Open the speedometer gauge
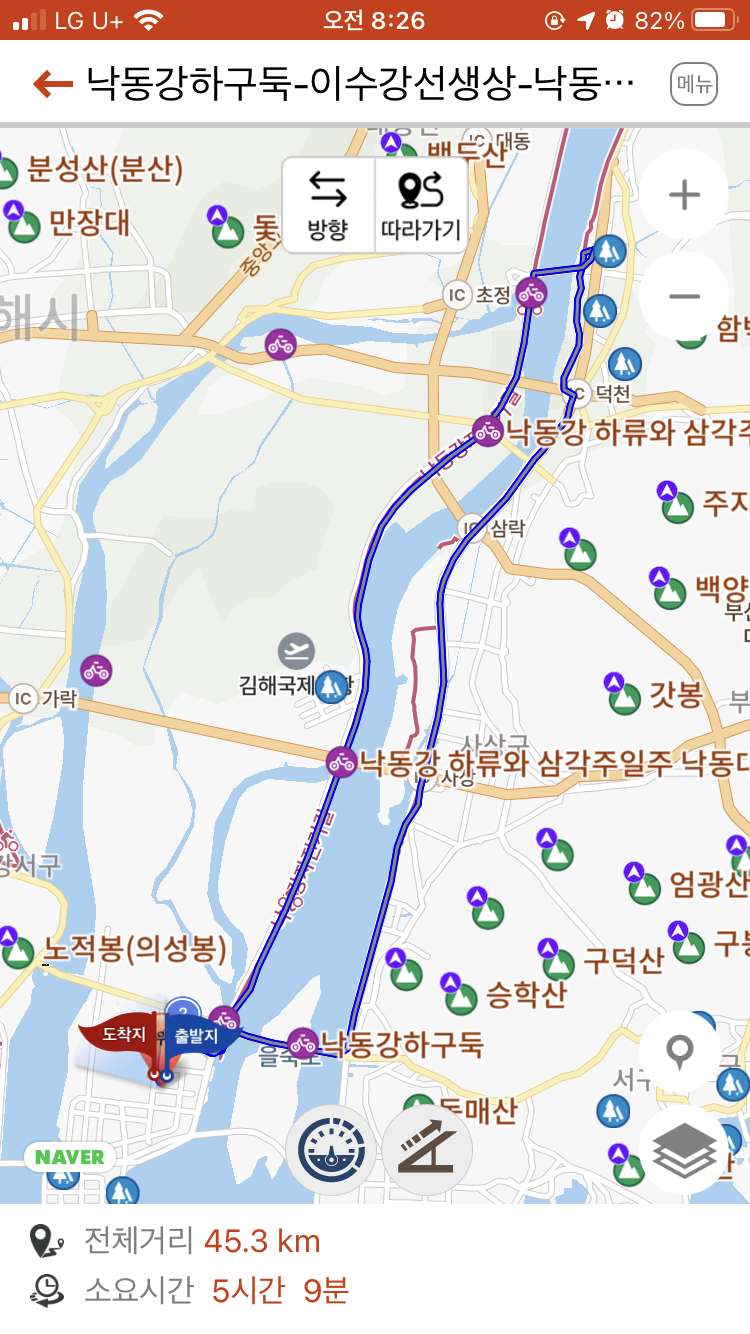 pyautogui.click(x=331, y=1150)
